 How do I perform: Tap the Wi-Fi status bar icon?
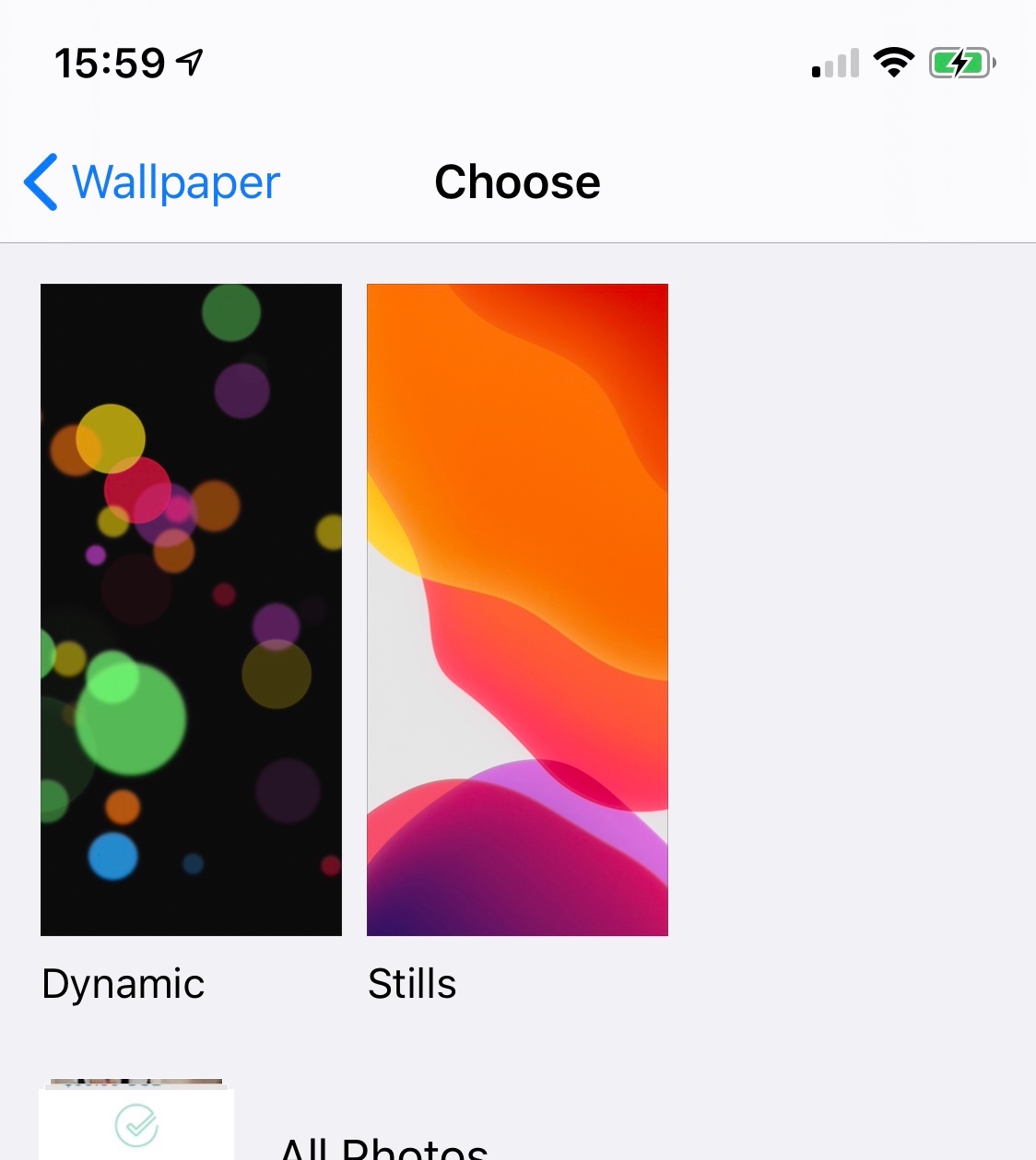pyautogui.click(x=893, y=62)
